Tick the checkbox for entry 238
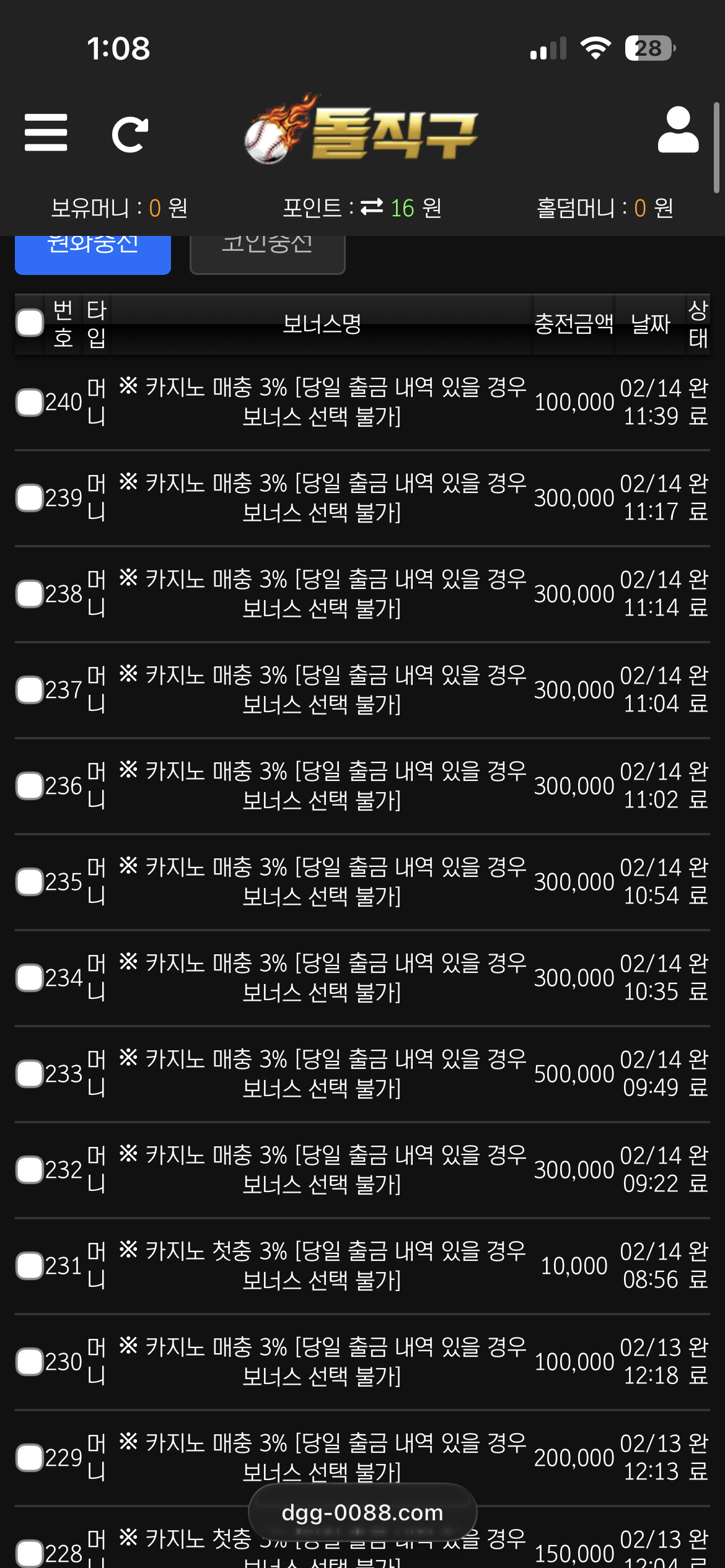This screenshot has height=1568, width=725. coord(30,594)
